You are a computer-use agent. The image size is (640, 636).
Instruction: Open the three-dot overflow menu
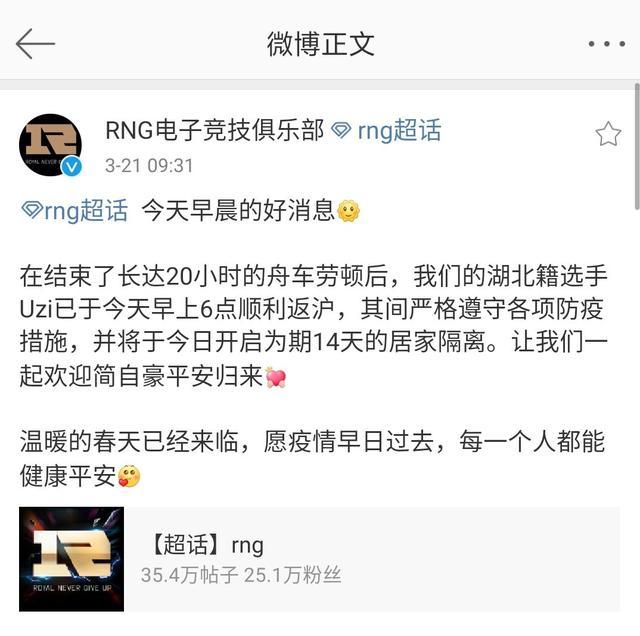point(606,44)
